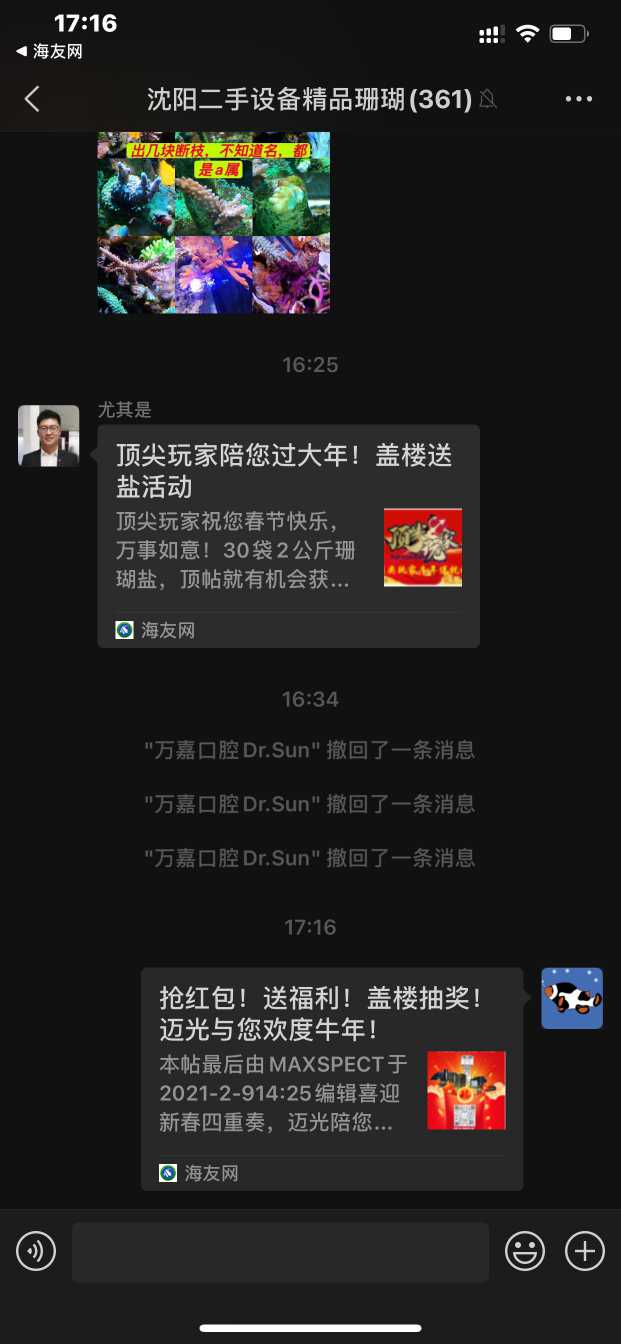Open the emoji sticker panel
Image resolution: width=621 pixels, height=1344 pixels.
[x=525, y=1251]
